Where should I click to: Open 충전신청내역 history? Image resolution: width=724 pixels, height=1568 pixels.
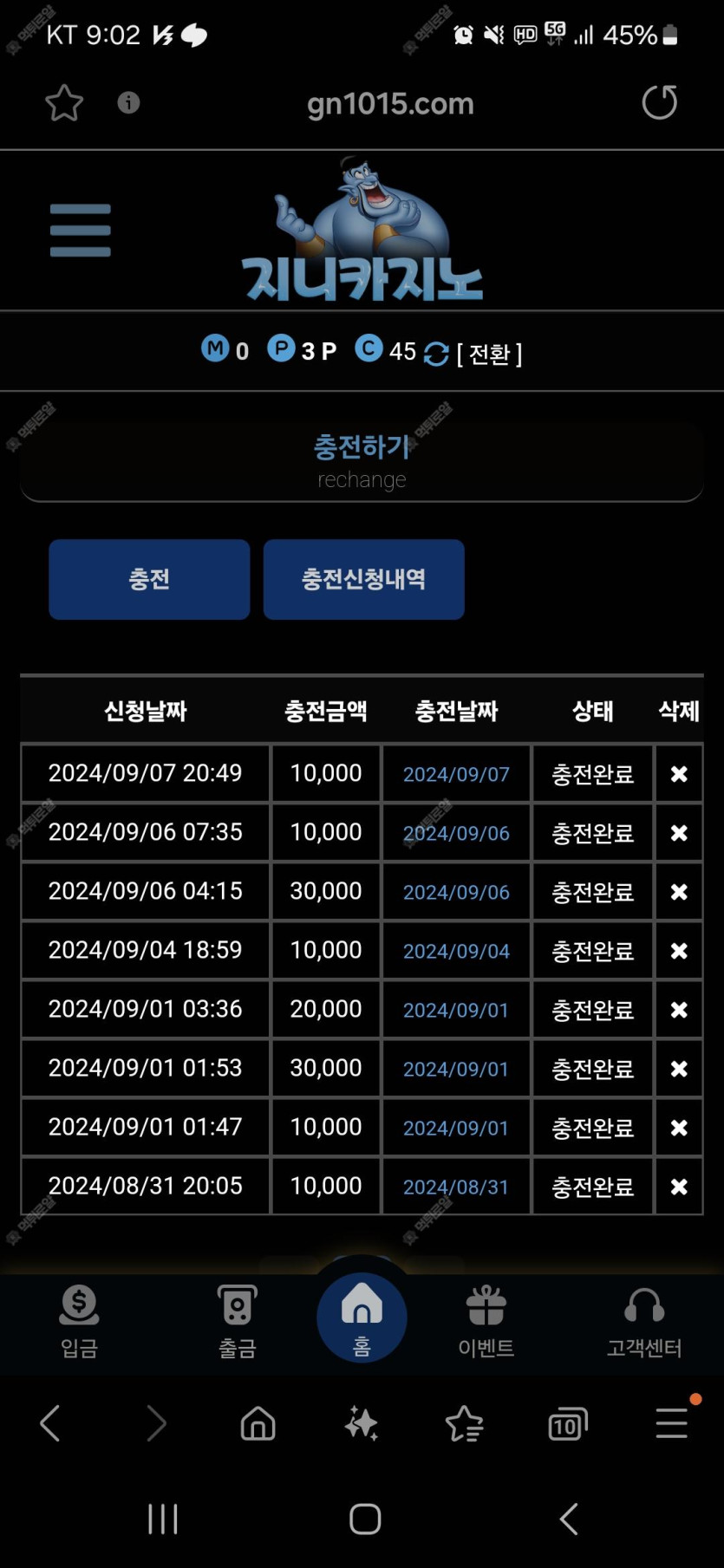[x=363, y=579]
